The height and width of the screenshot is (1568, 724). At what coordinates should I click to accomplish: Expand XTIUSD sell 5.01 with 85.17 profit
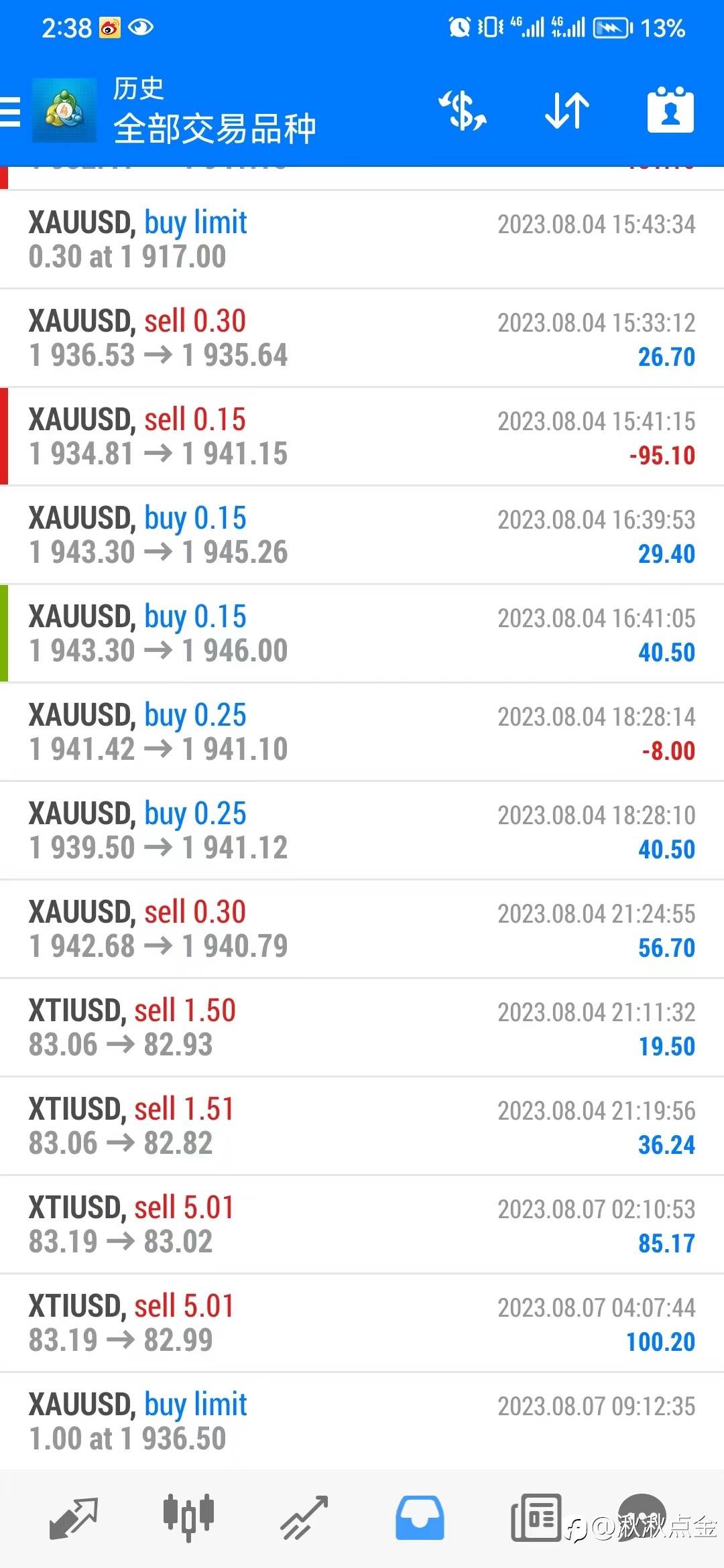click(362, 1225)
